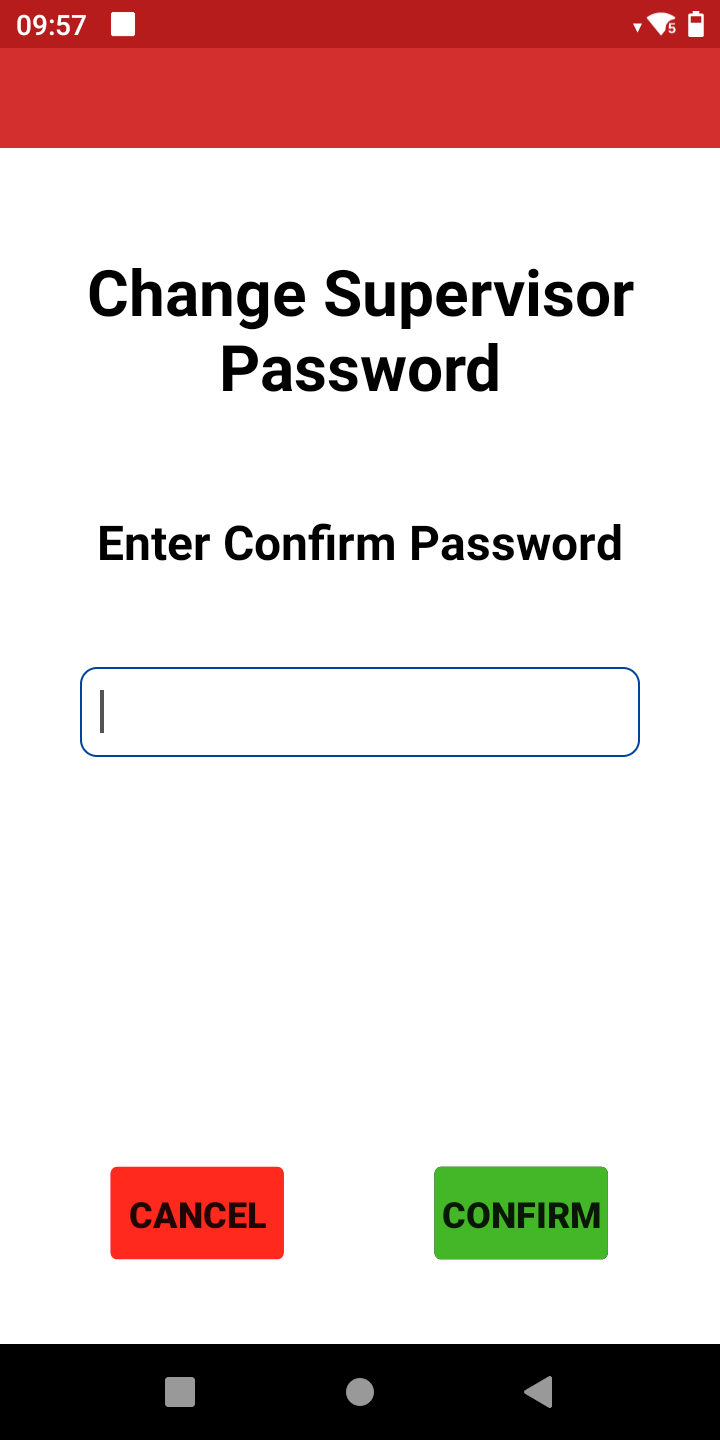The image size is (720, 1440).
Task: Tap the Recents square navigation button
Action: [x=180, y=1391]
